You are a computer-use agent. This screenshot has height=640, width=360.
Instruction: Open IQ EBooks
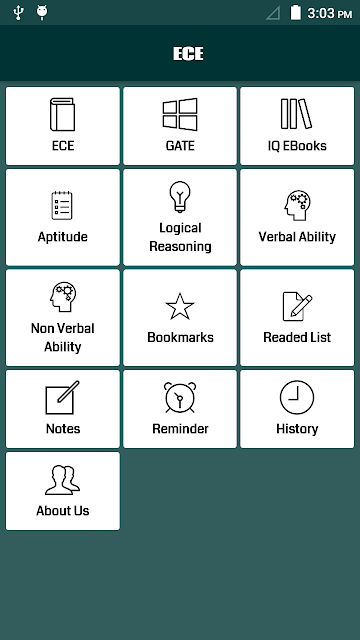point(297,126)
